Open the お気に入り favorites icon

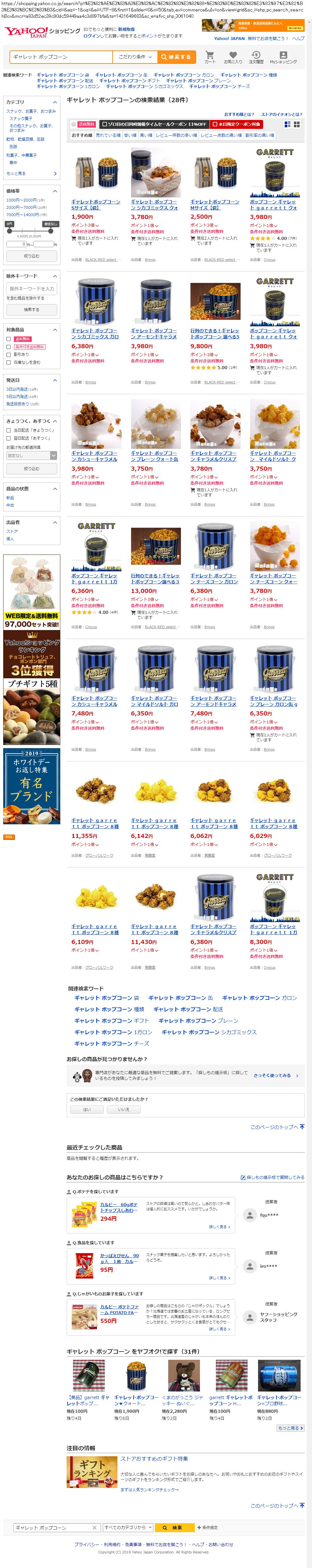click(x=233, y=57)
